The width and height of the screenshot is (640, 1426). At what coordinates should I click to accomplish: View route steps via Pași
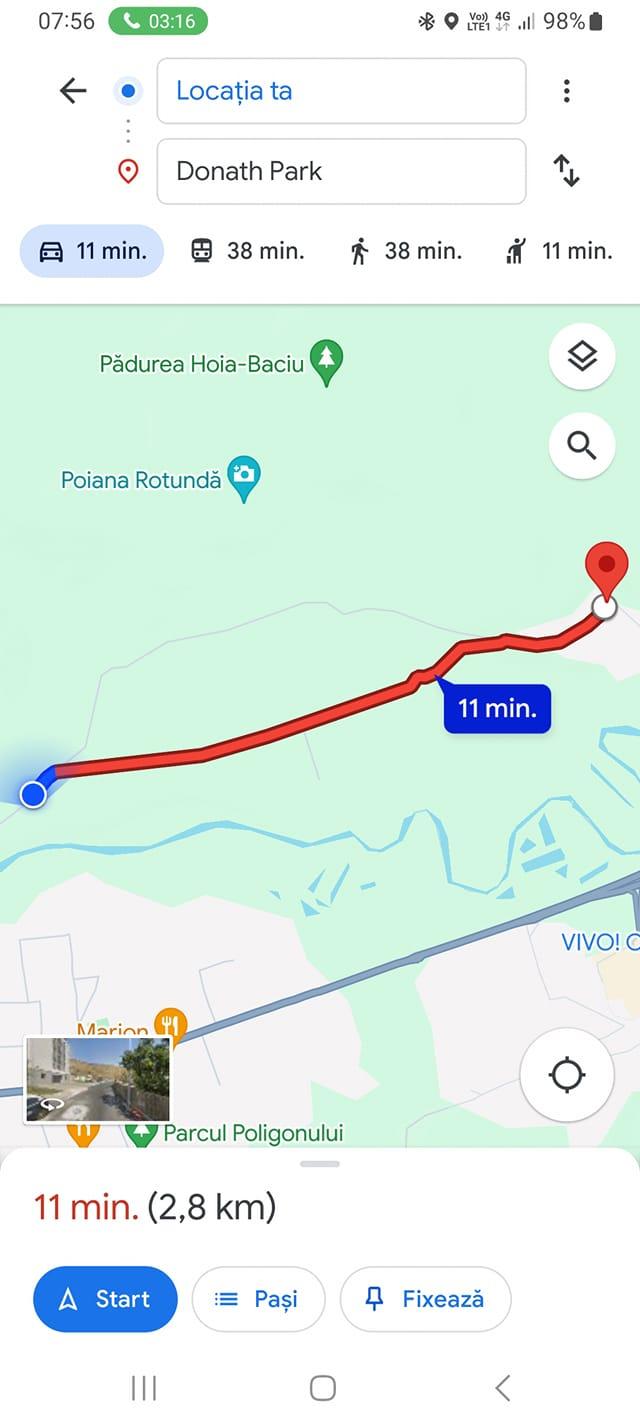tap(258, 1299)
